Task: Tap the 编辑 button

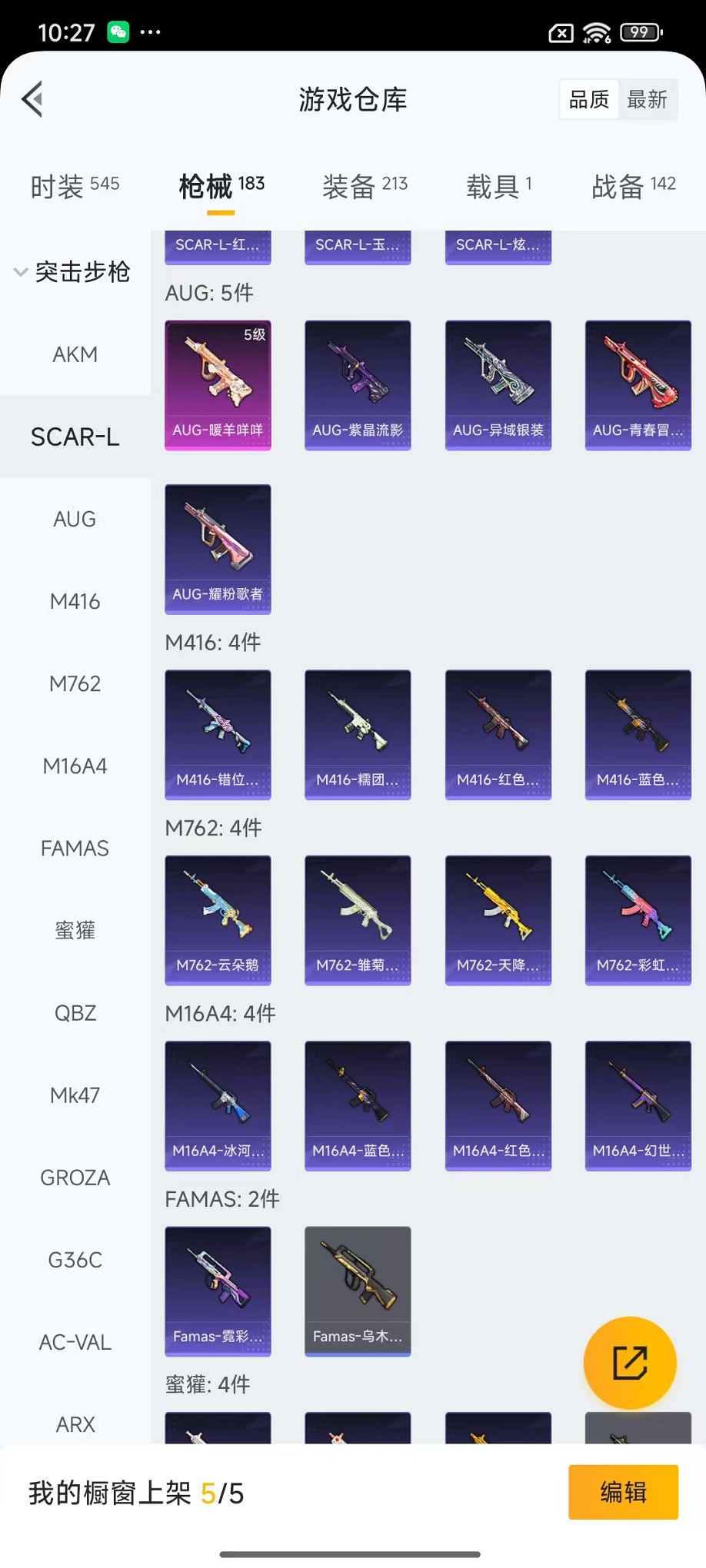Action: coord(623,1492)
